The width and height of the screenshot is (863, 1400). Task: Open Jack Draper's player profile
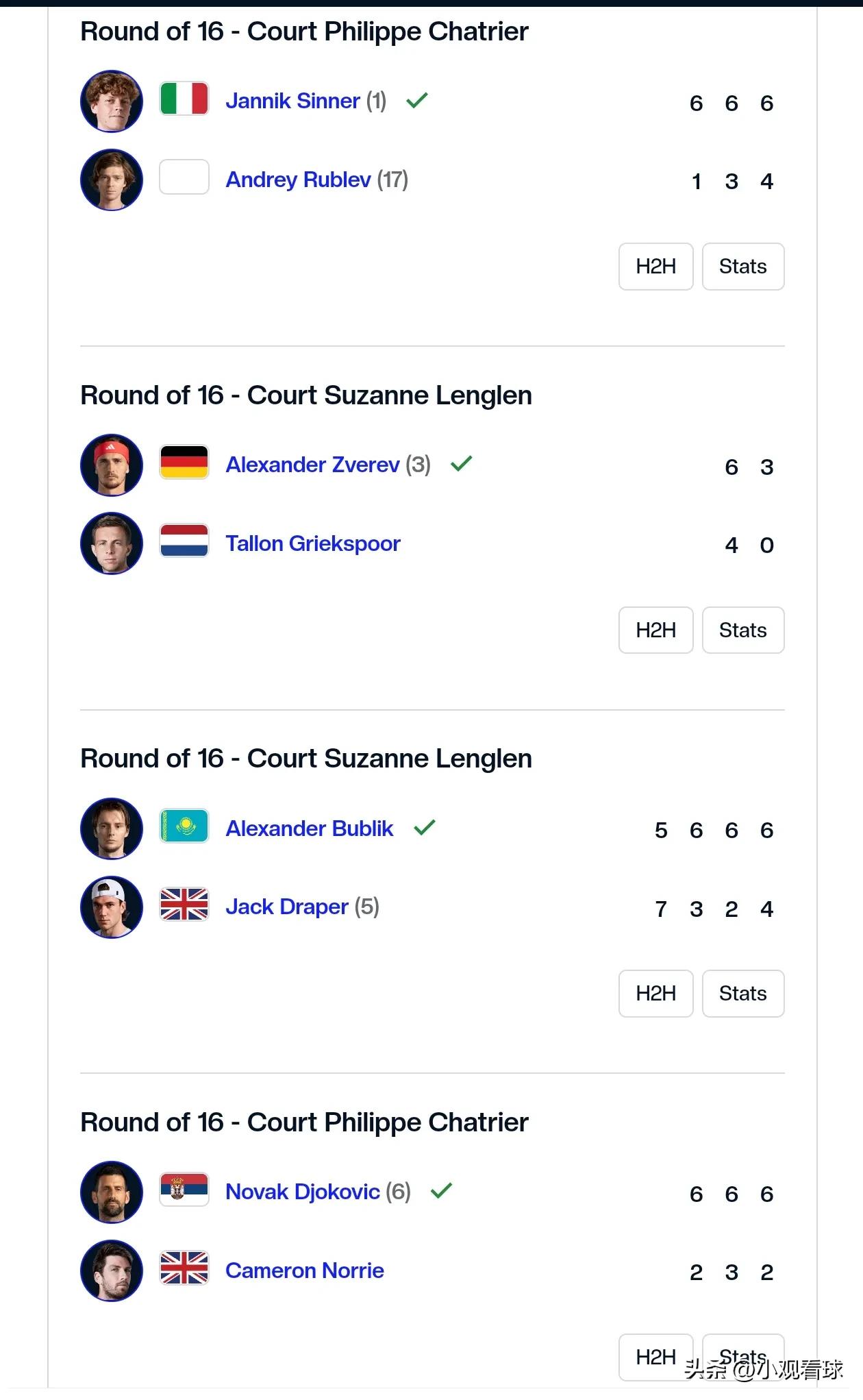pos(287,907)
